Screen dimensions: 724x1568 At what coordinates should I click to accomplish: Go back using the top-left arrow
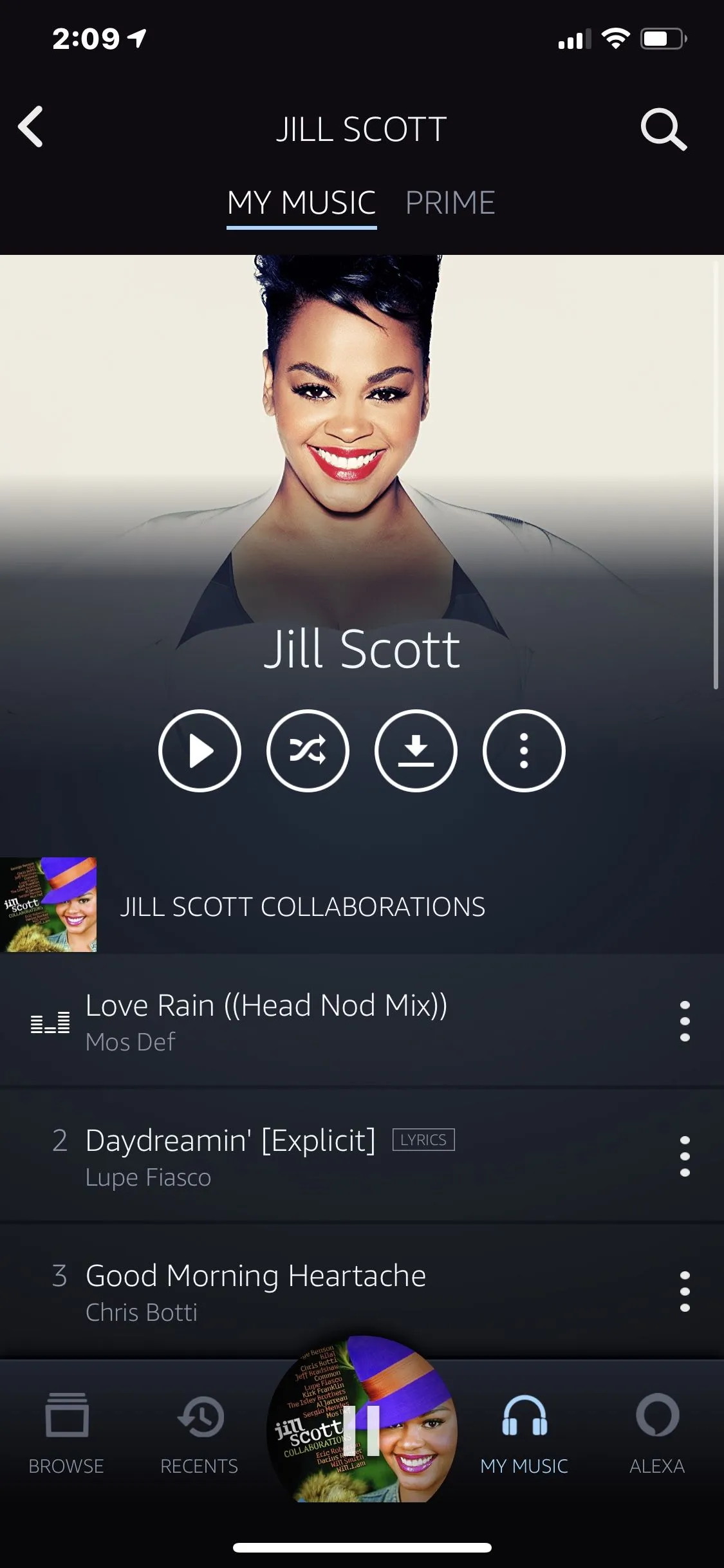pos(31,127)
